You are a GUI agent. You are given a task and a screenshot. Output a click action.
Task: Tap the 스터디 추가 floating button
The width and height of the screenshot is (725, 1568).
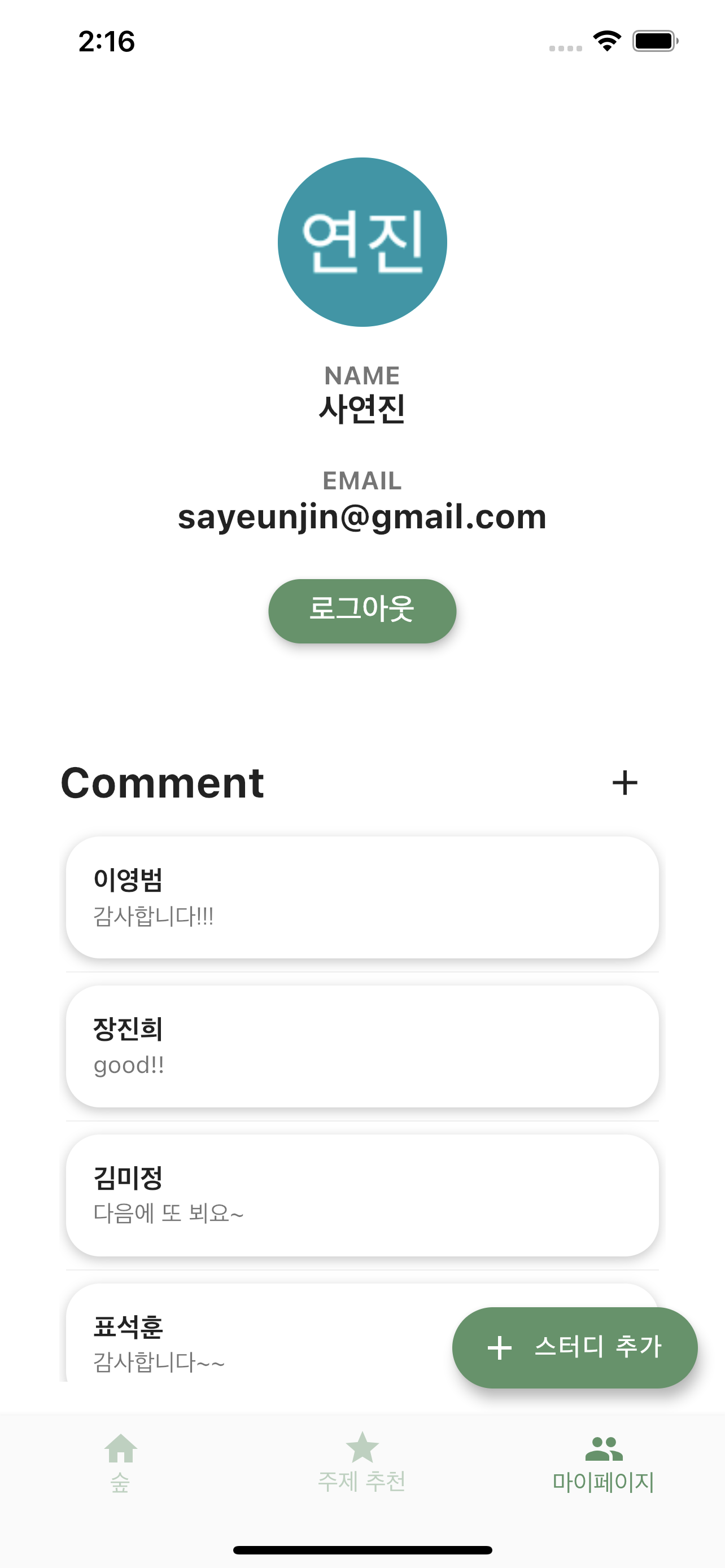pyautogui.click(x=574, y=1347)
